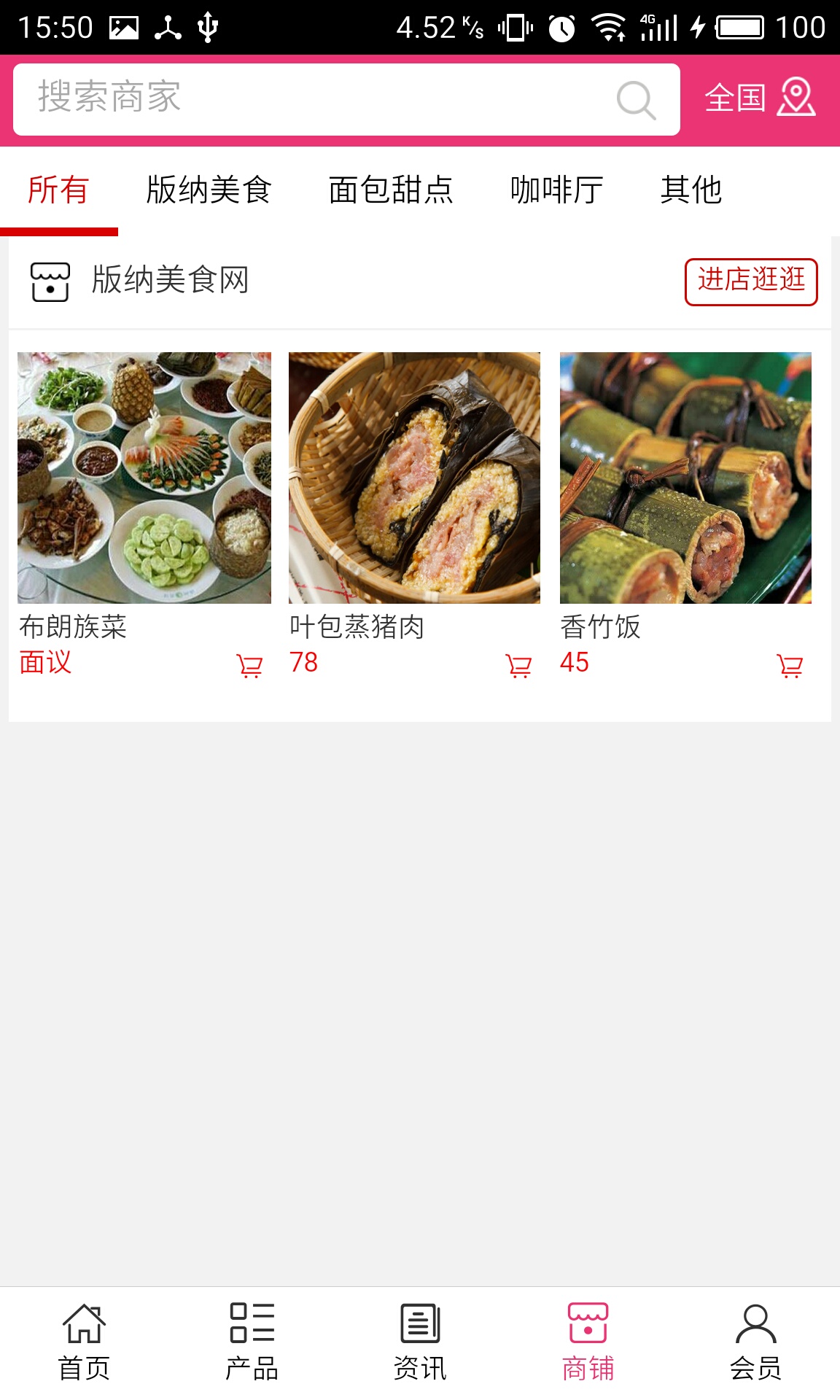The width and height of the screenshot is (840, 1400).
Task: Switch to the 产品 tab
Action: [252, 1342]
